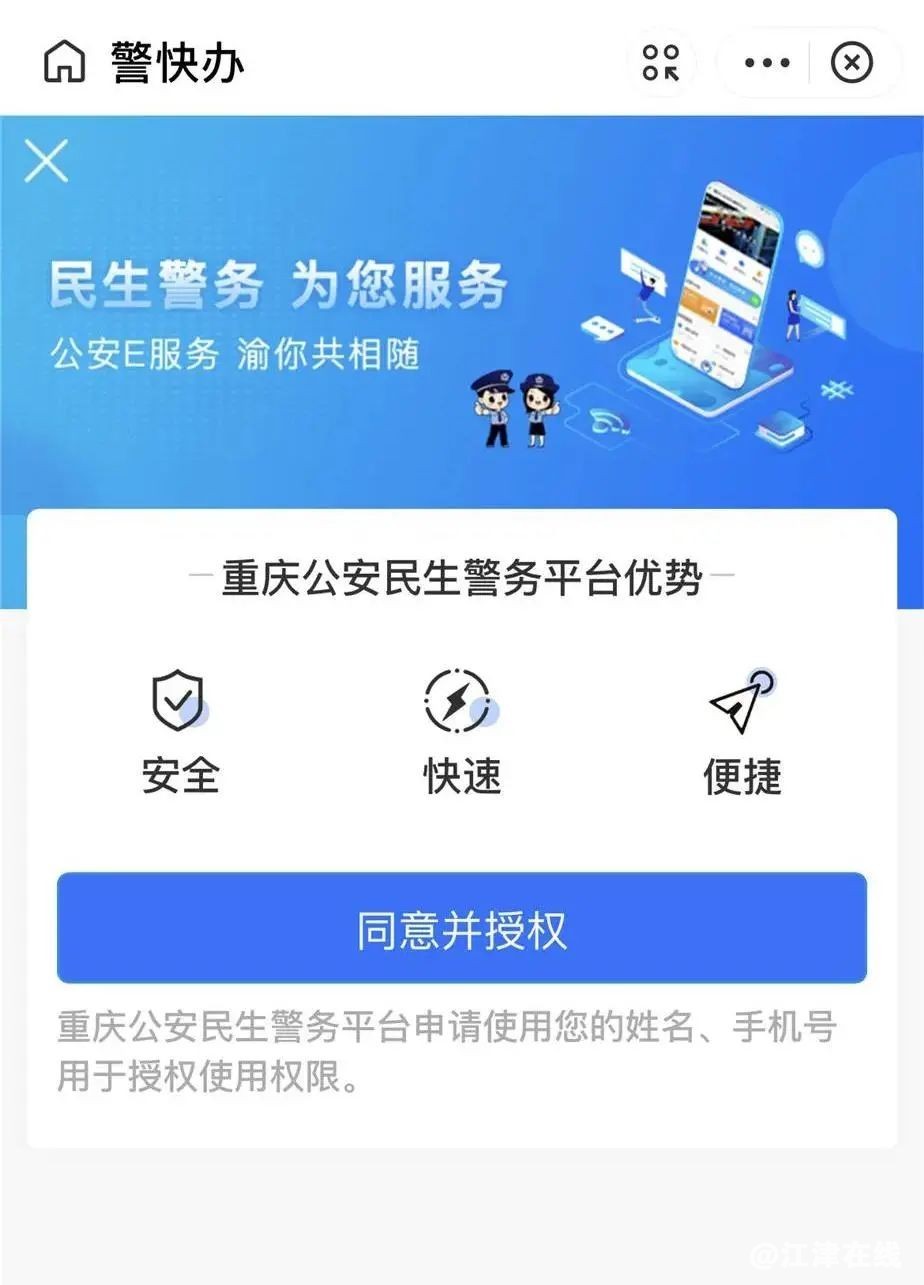Go to the mini program home icon
Screen dimensions: 924x1285
click(x=65, y=62)
